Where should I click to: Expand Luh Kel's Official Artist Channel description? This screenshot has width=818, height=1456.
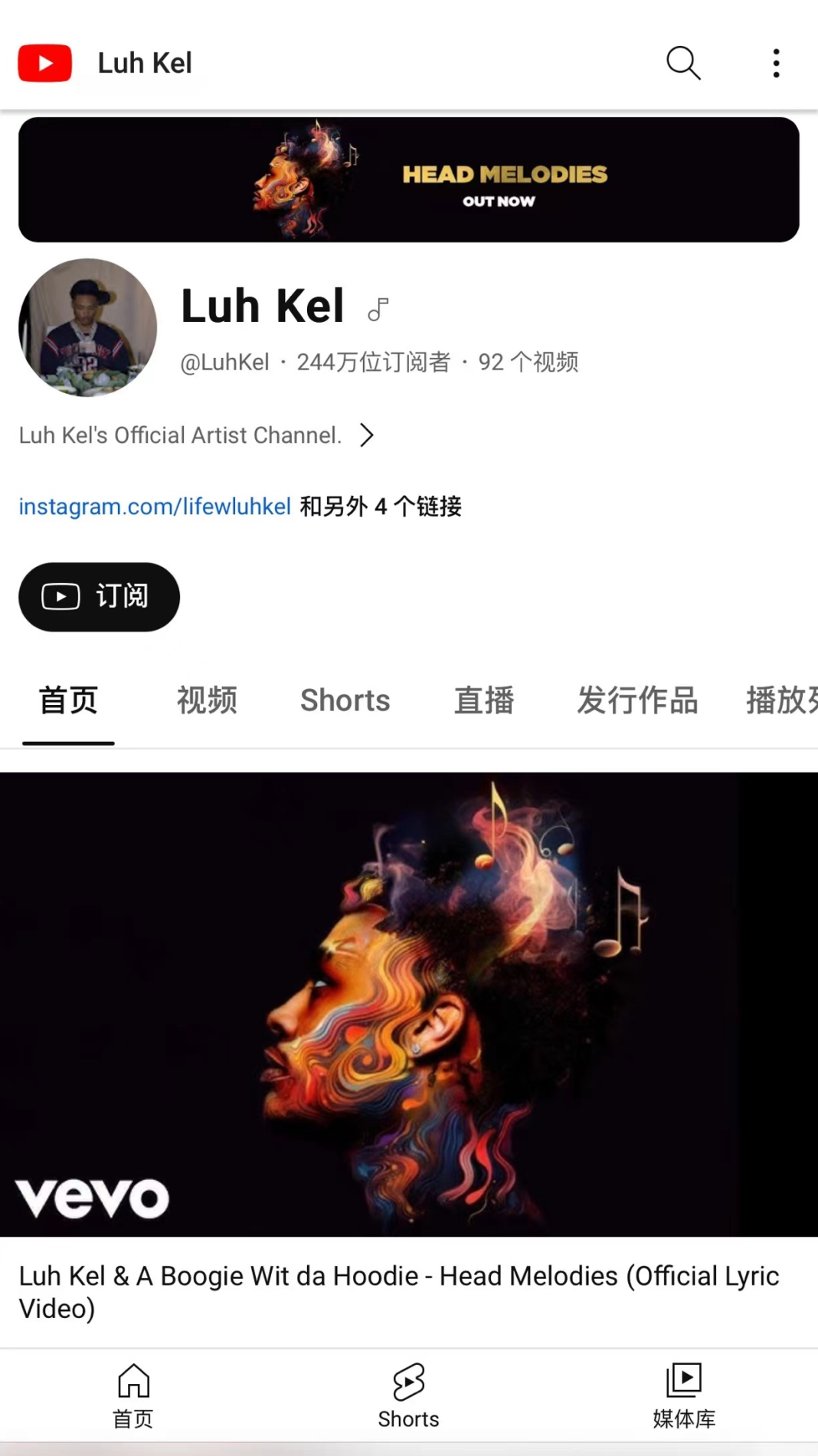(x=367, y=435)
